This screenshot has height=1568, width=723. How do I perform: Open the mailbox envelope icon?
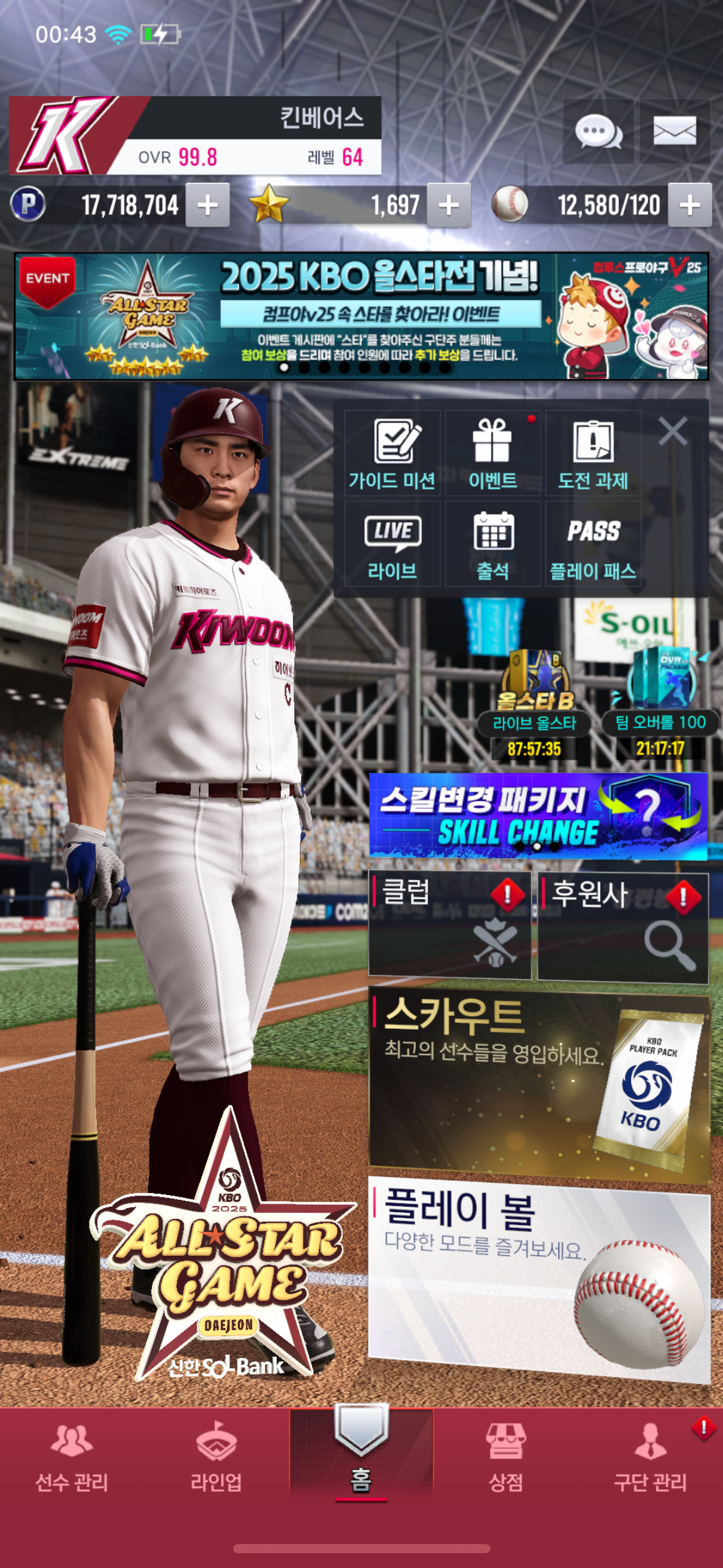pyautogui.click(x=675, y=131)
